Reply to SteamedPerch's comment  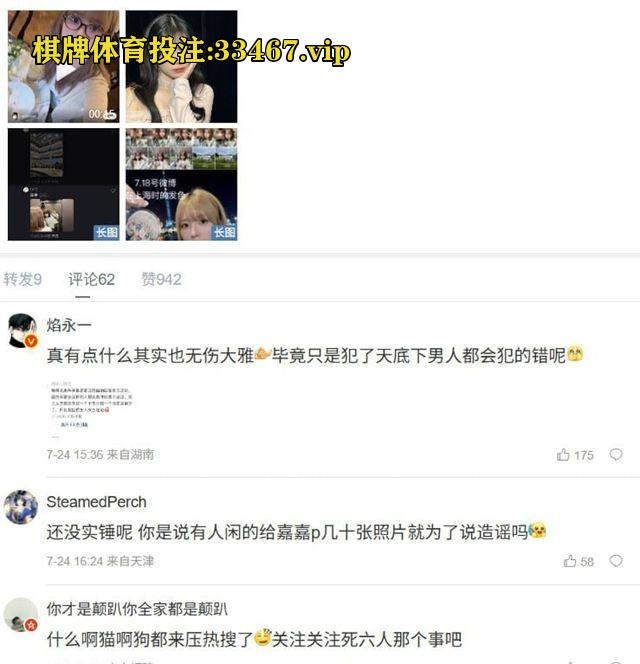[x=616, y=561]
